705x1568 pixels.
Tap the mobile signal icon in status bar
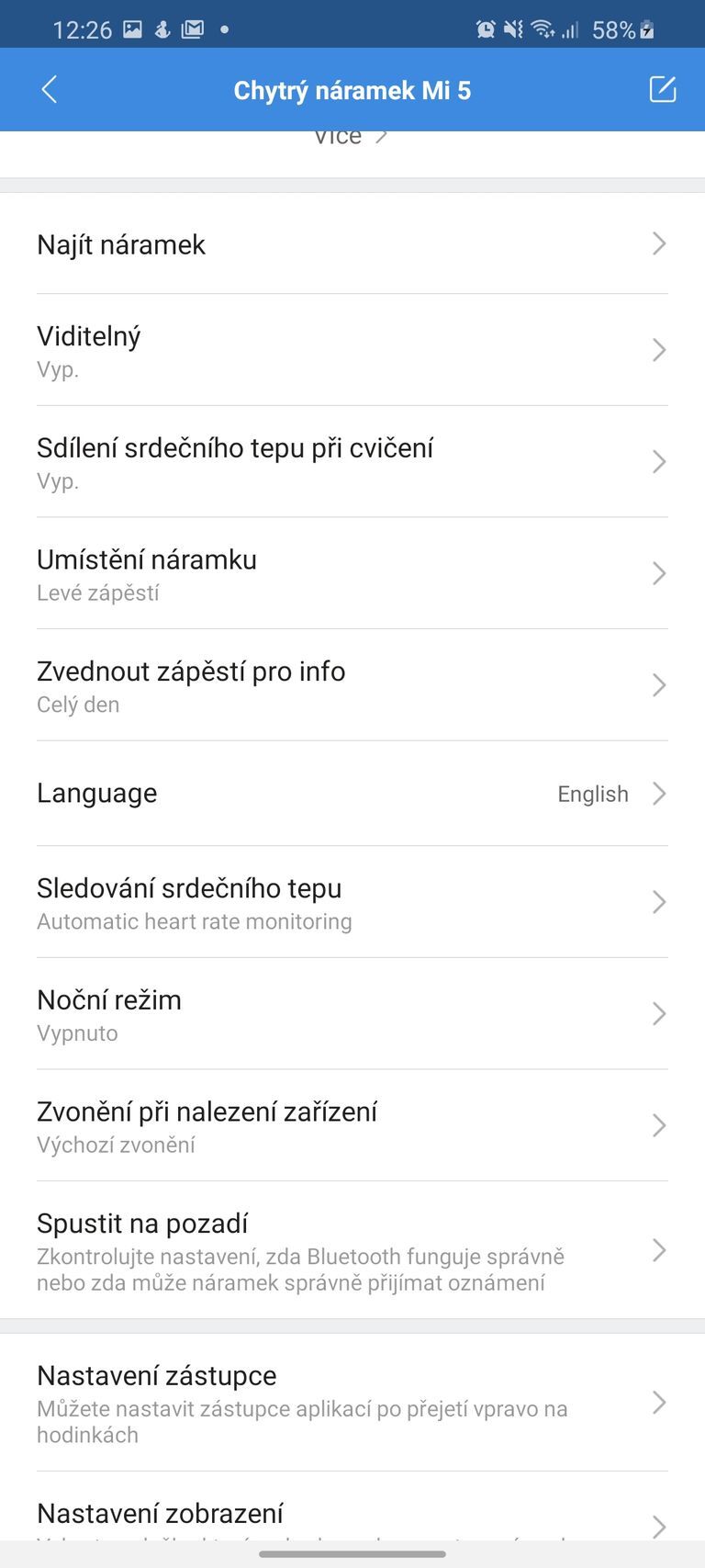(571, 28)
